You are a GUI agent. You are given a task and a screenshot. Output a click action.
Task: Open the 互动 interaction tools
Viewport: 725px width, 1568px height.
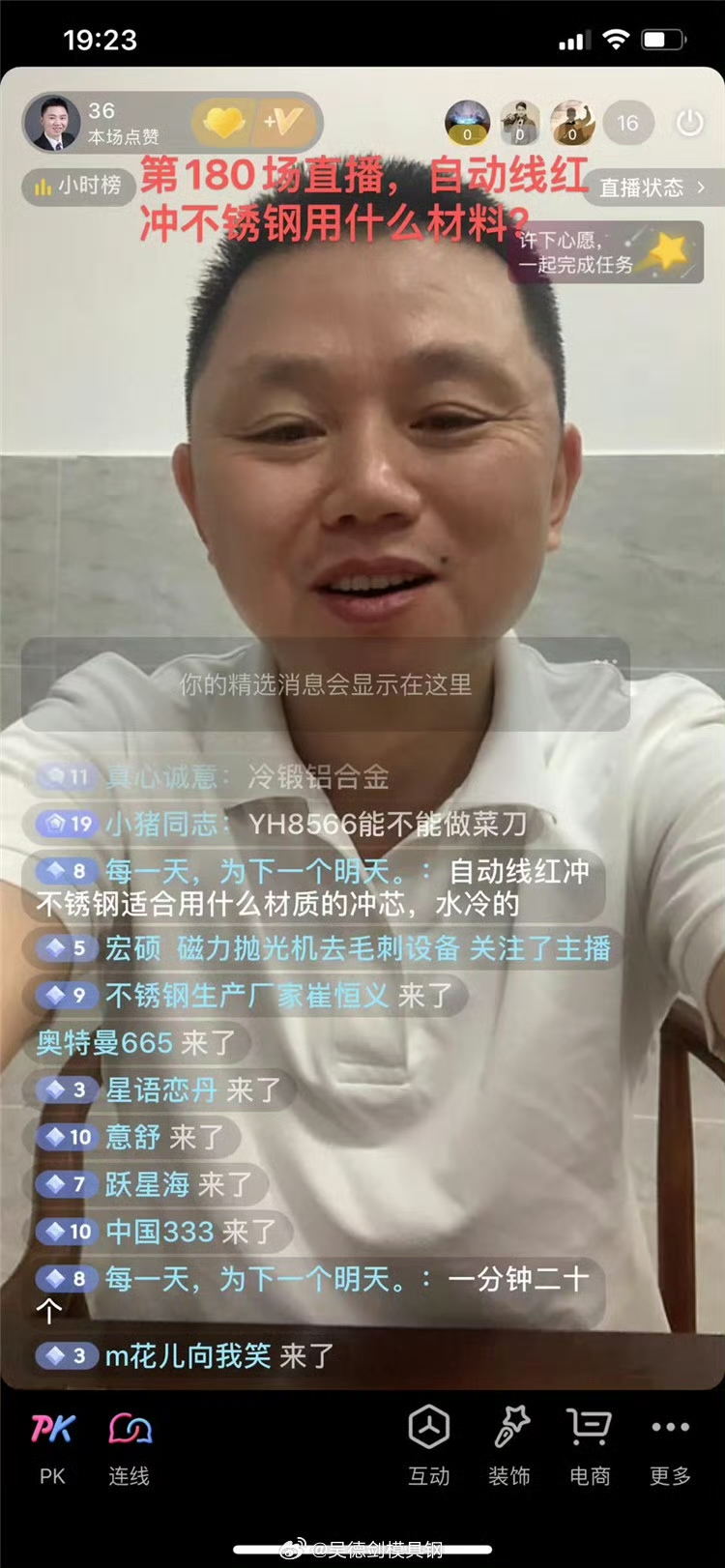pos(429,1445)
